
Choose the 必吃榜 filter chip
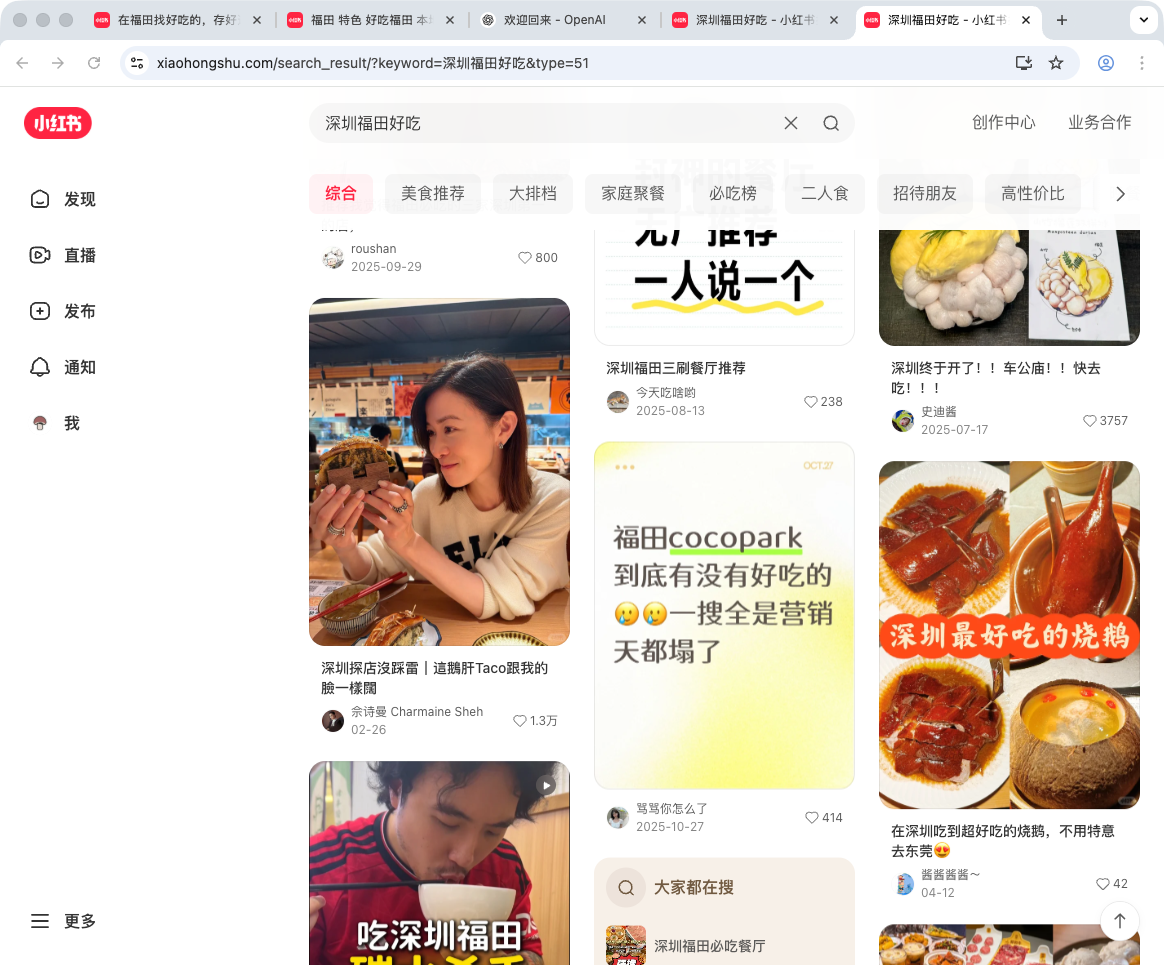point(732,194)
